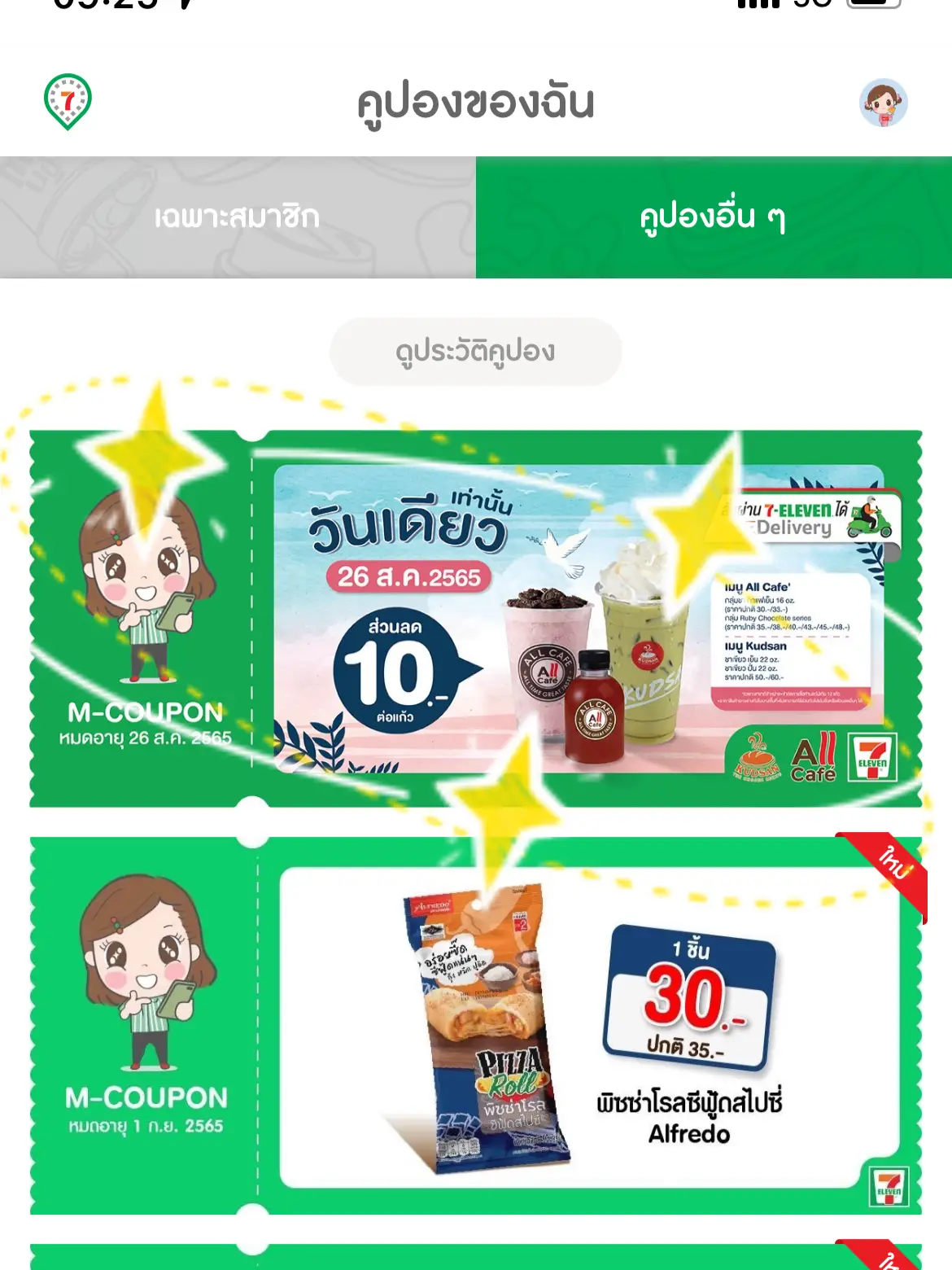Screen dimensions: 952x1270
Task: Switch to the คูปองอื่น ๆ tab
Action: pyautogui.click(x=714, y=217)
